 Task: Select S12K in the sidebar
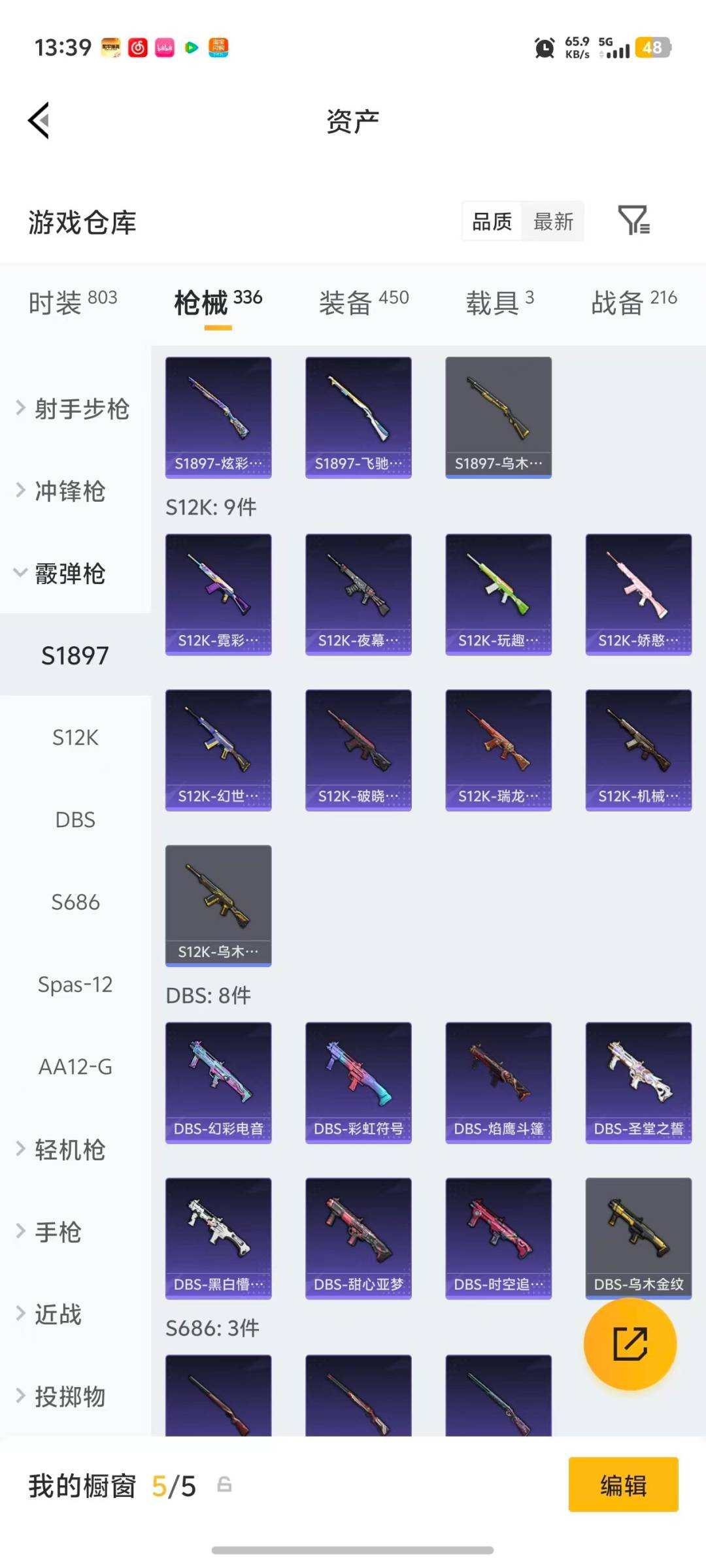click(x=75, y=738)
